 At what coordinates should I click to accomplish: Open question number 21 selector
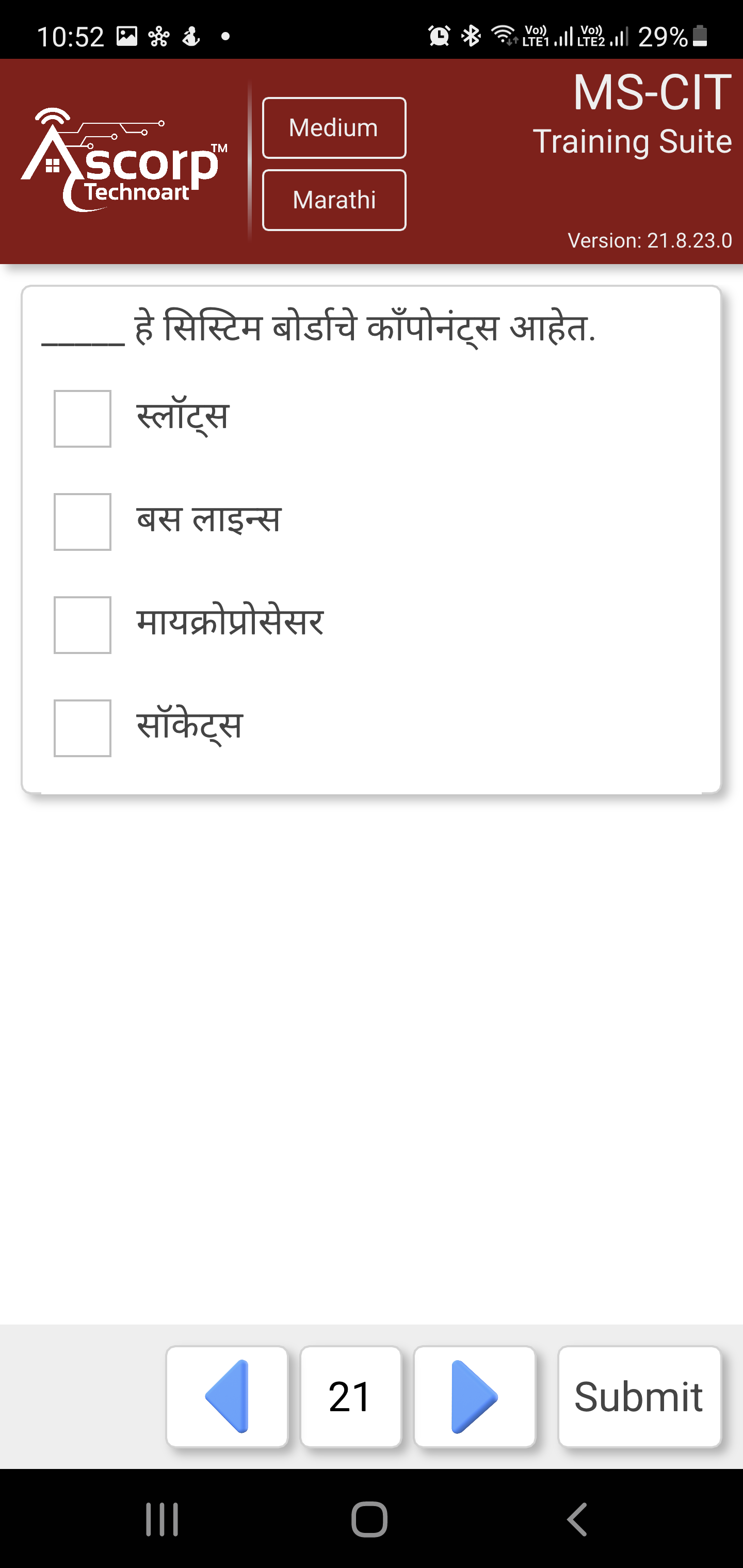(351, 1396)
